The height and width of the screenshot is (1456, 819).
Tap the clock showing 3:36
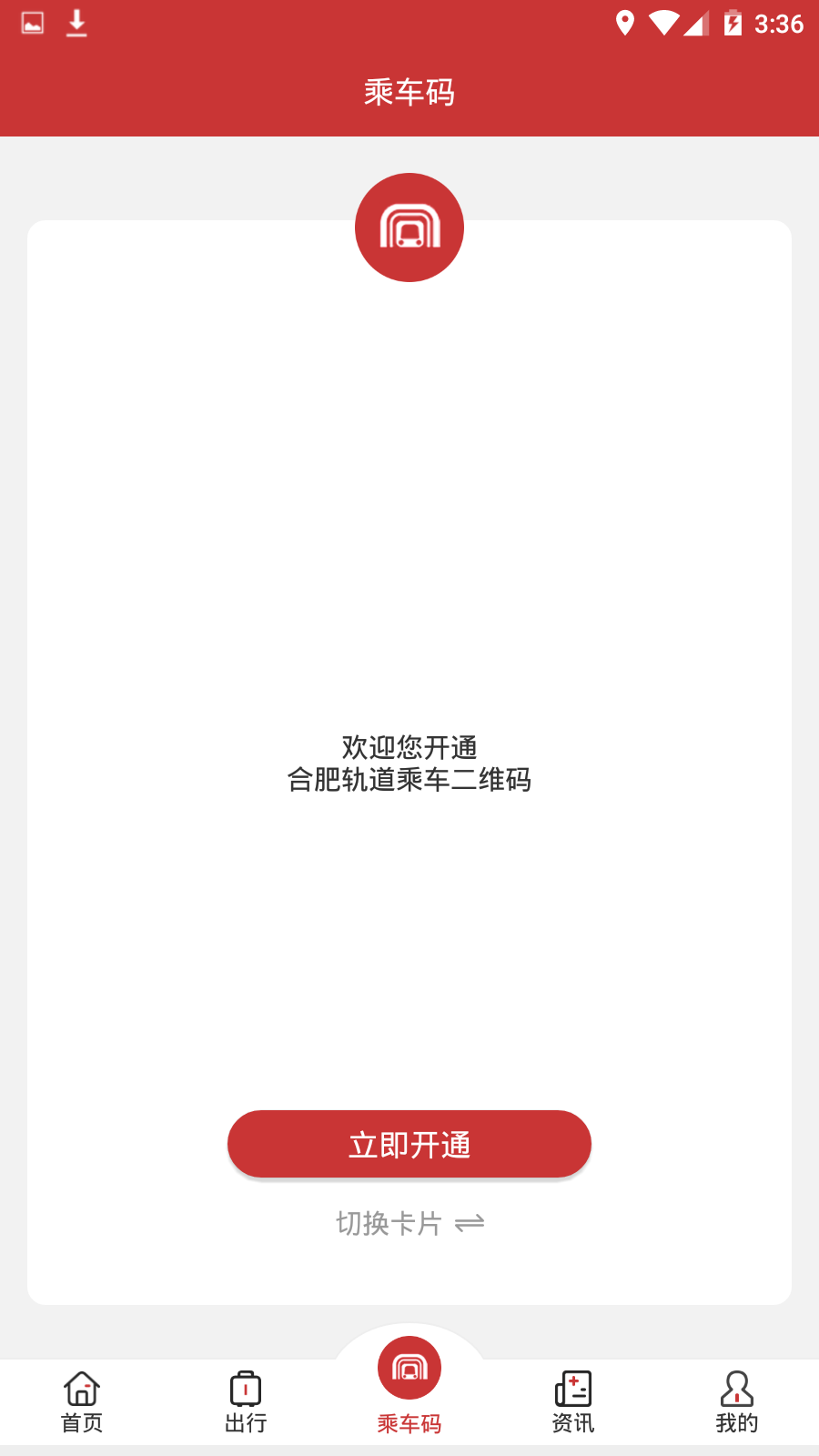(780, 22)
